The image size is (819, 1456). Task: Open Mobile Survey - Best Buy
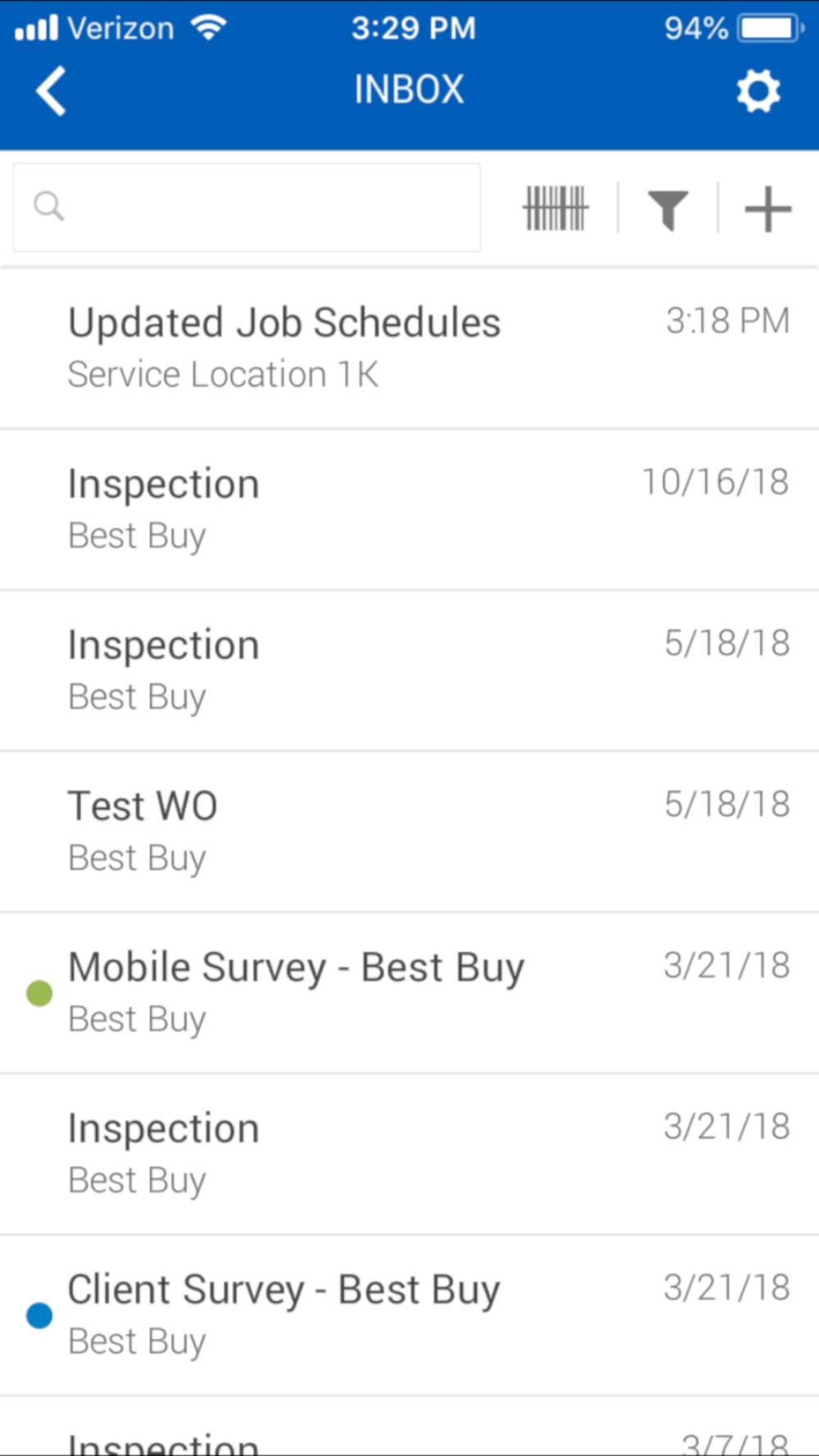[409, 992]
